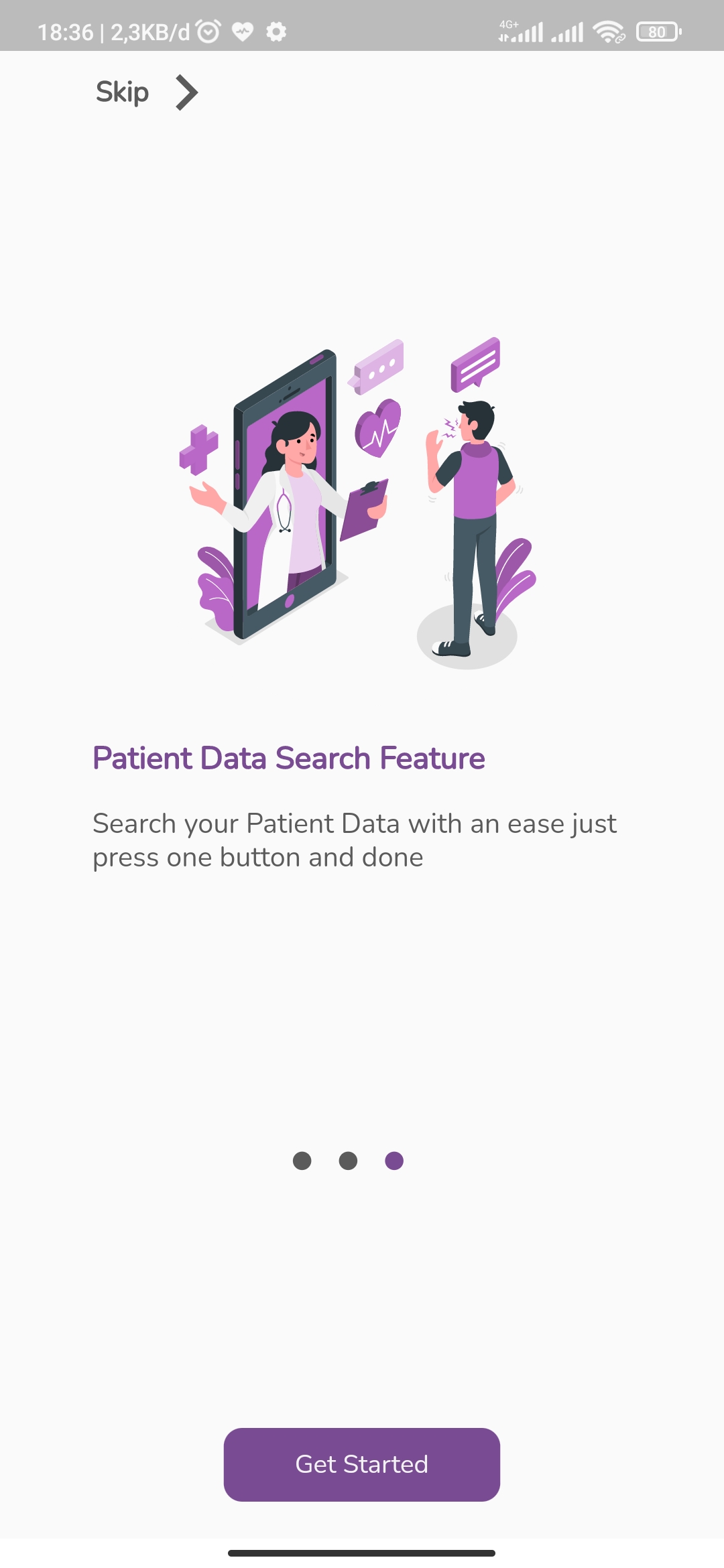This screenshot has height=1568, width=724.
Task: Click the battery indicator showing 80
Action: point(657,31)
